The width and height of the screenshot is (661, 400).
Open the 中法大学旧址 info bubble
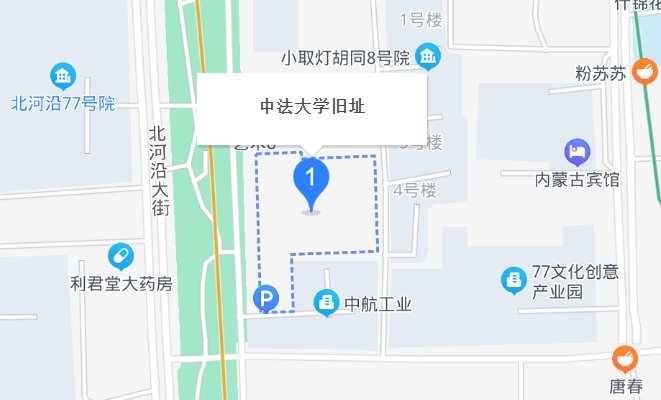point(311,105)
